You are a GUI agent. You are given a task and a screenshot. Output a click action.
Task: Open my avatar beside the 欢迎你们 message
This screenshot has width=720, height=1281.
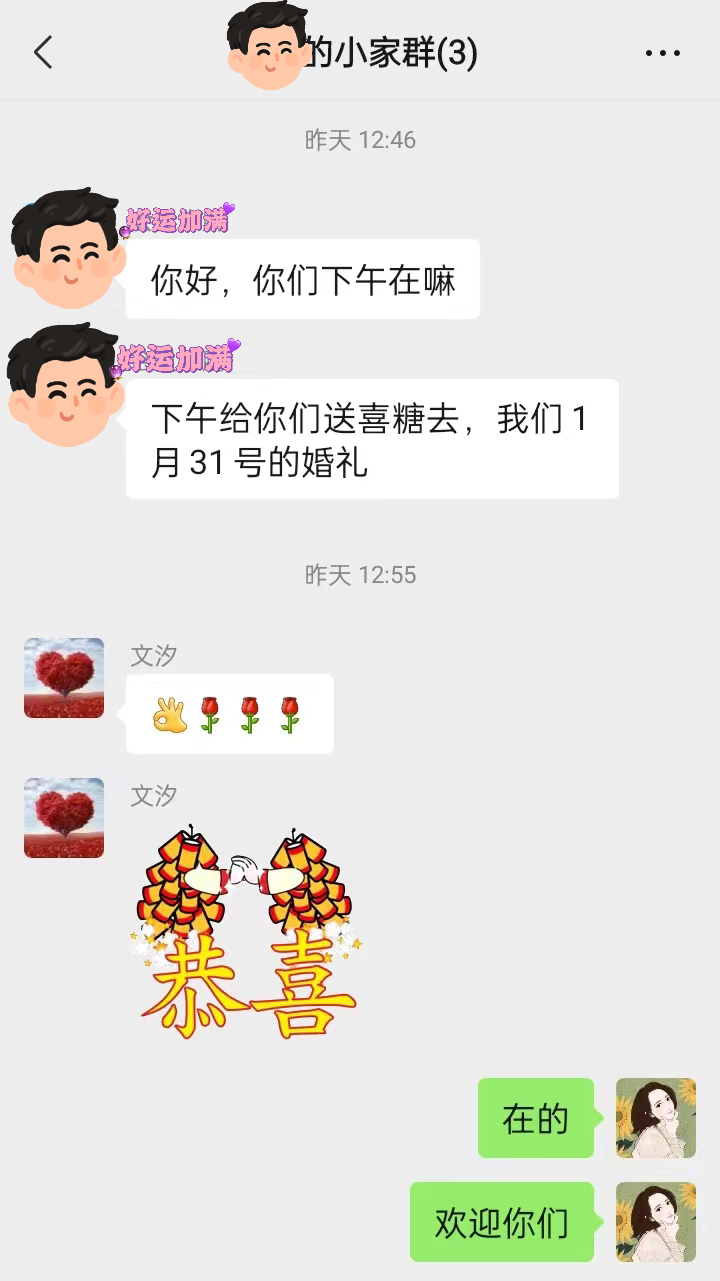pos(655,1222)
